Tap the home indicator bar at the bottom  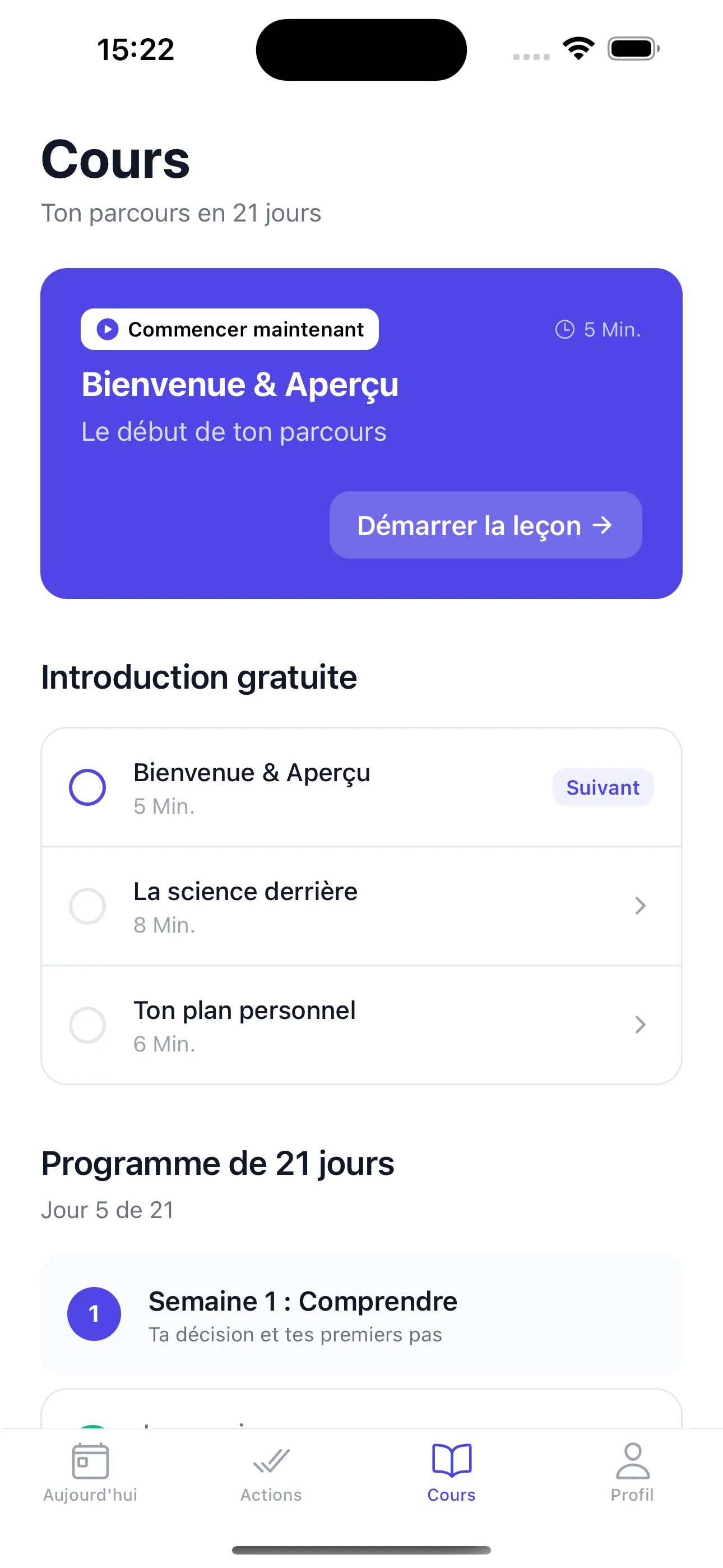tap(361, 1551)
